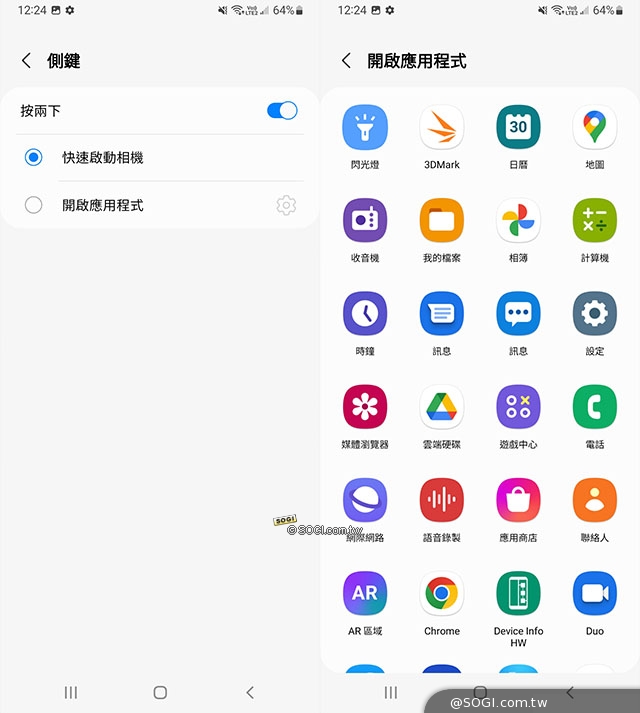Go back from the 側鍵 screen
The image size is (640, 713).
tap(27, 61)
